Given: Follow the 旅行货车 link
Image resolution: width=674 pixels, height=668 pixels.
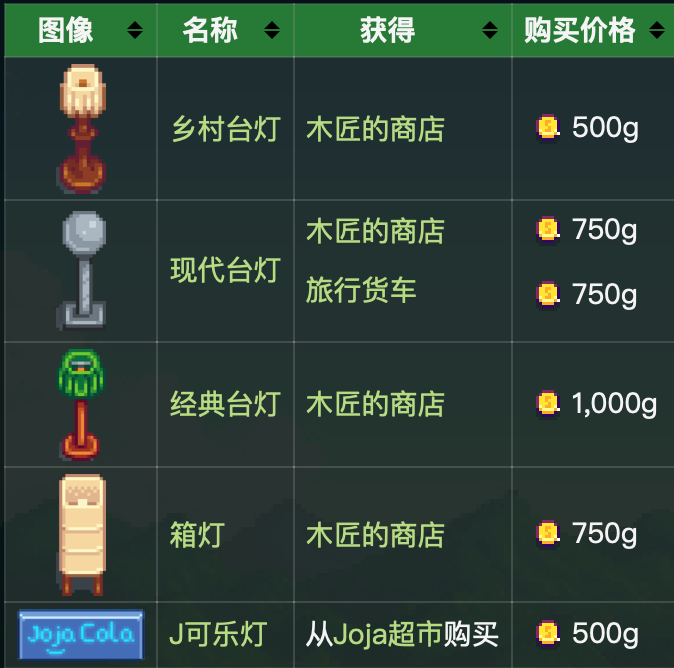Looking at the screenshot, I should pos(361,291).
